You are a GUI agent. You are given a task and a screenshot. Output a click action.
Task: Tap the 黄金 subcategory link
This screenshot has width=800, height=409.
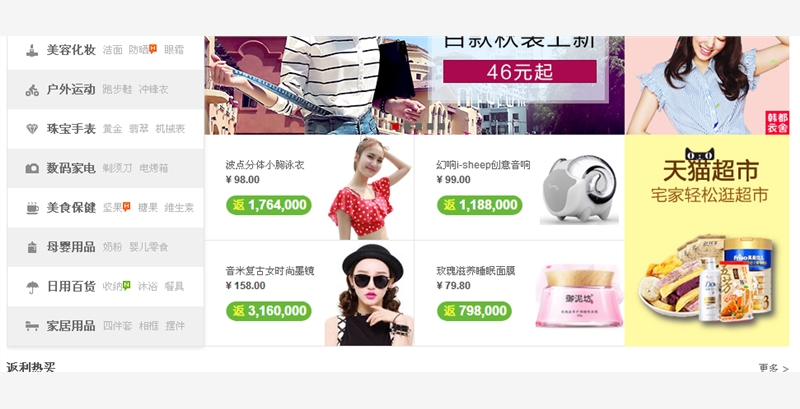pyautogui.click(x=112, y=129)
